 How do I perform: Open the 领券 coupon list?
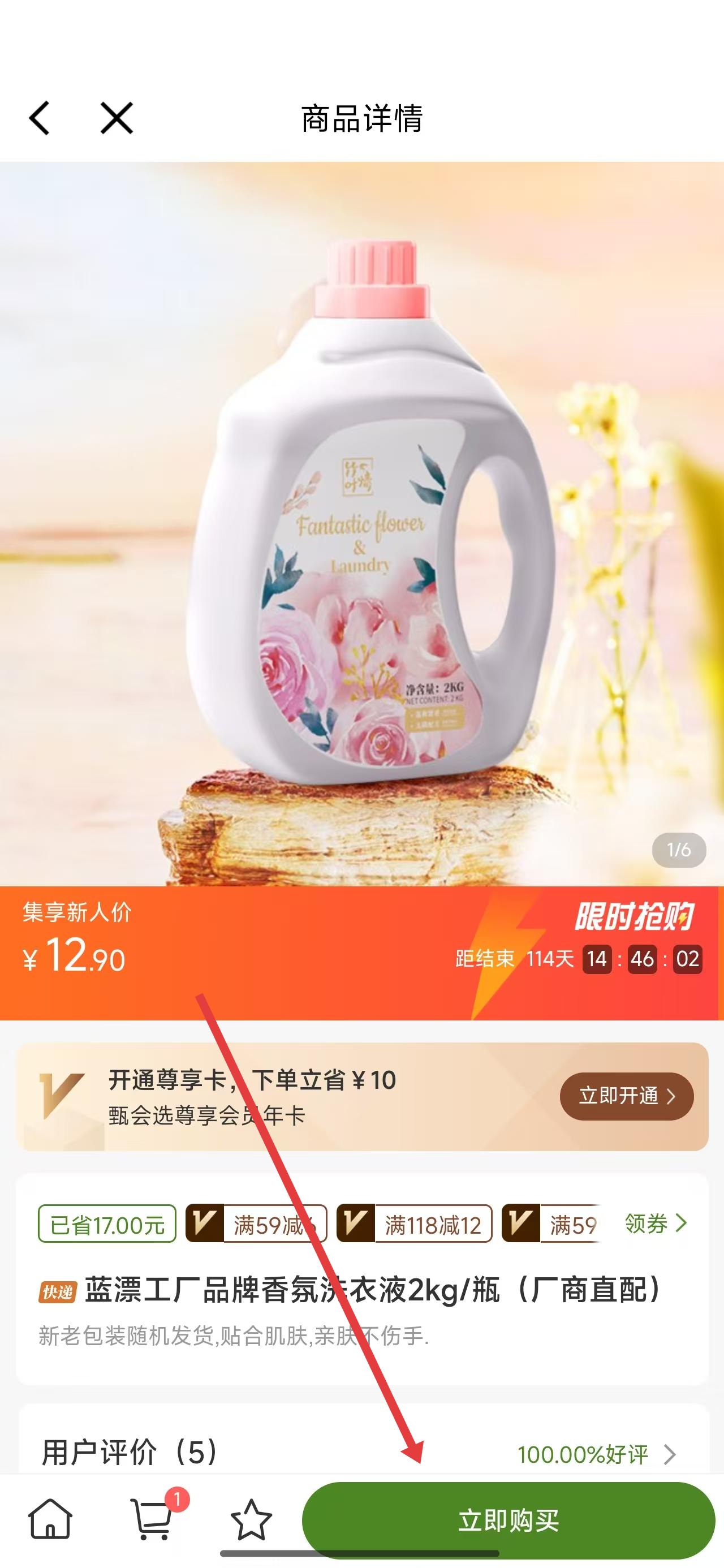(656, 1224)
